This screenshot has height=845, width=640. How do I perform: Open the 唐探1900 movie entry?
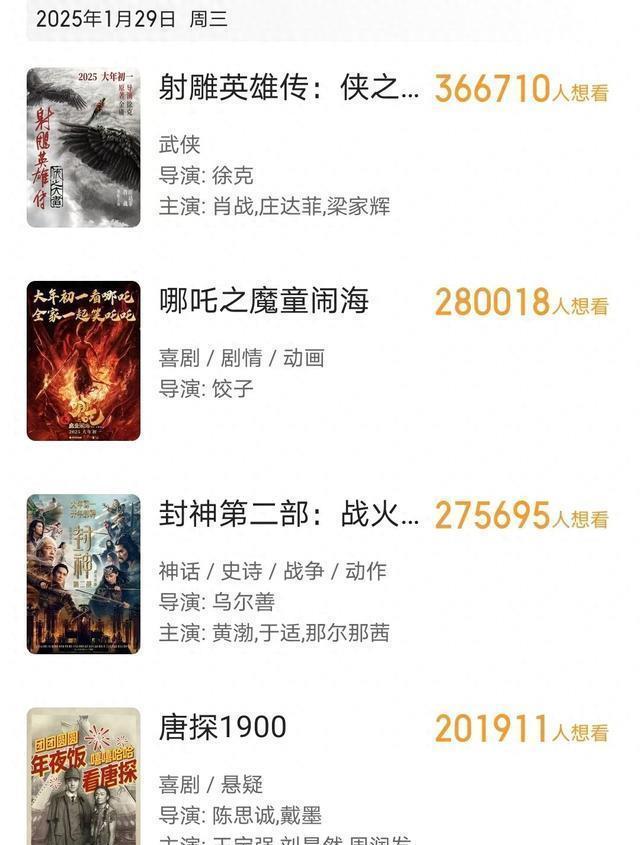click(223, 727)
